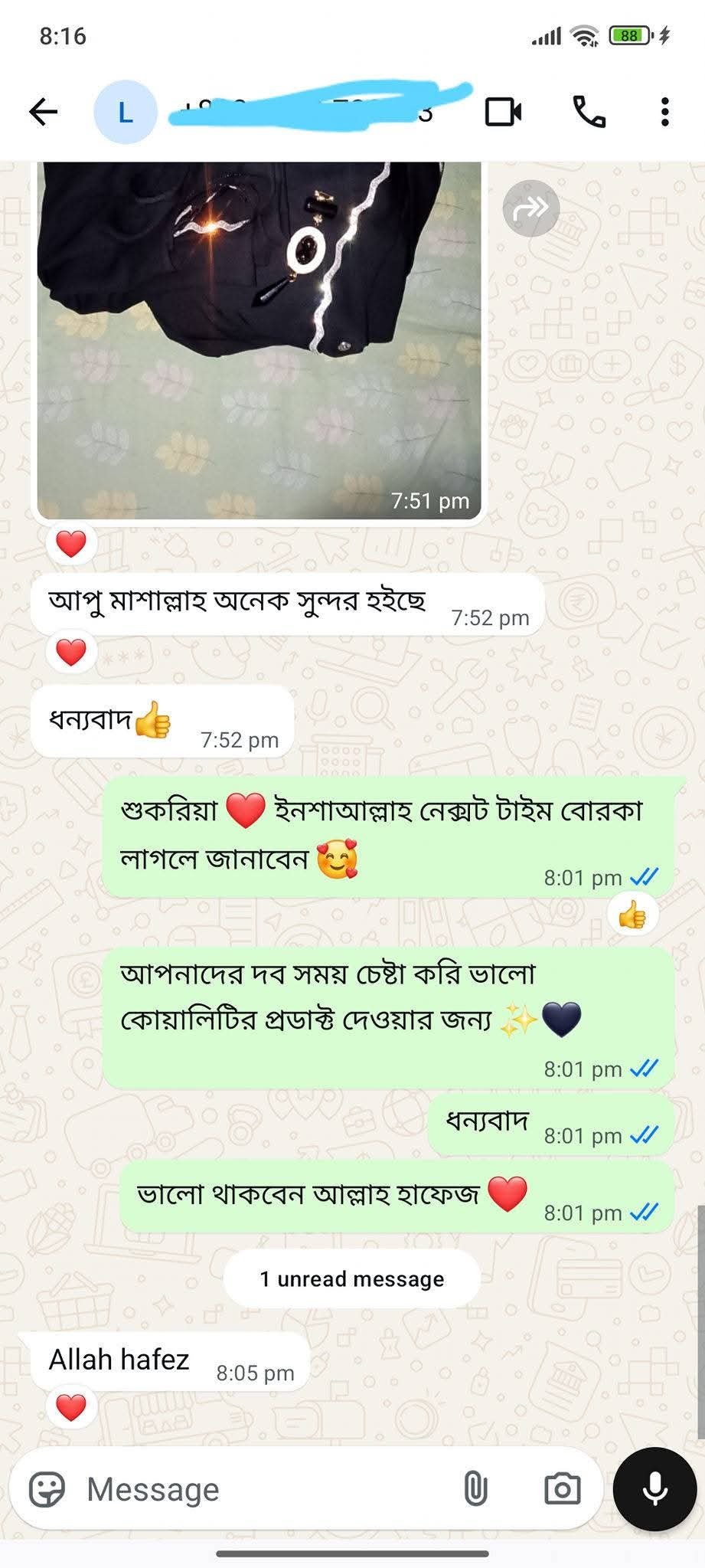Open the contact's profile avatar
705x1568 pixels.
point(125,113)
